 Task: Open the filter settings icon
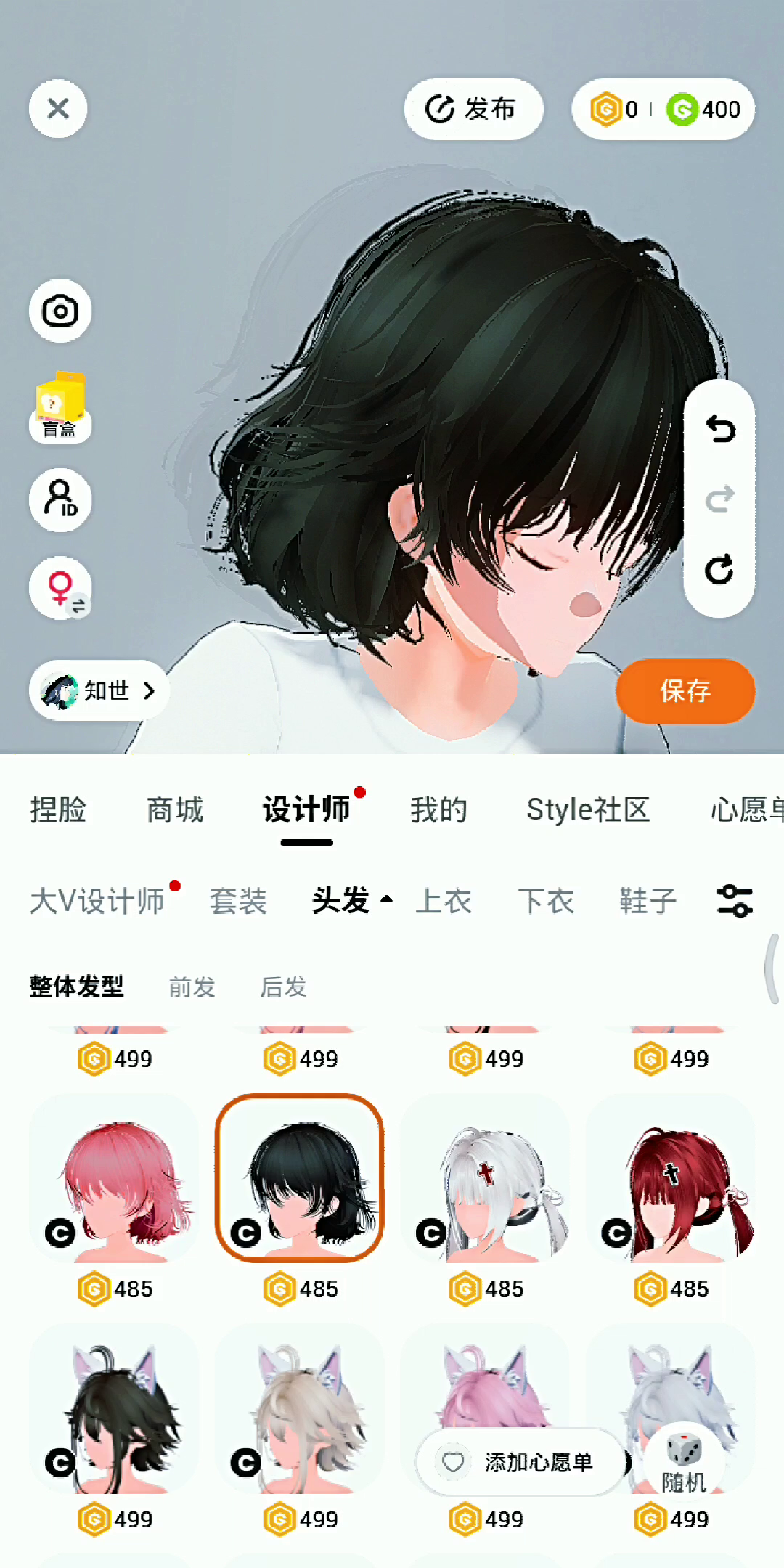click(x=735, y=901)
